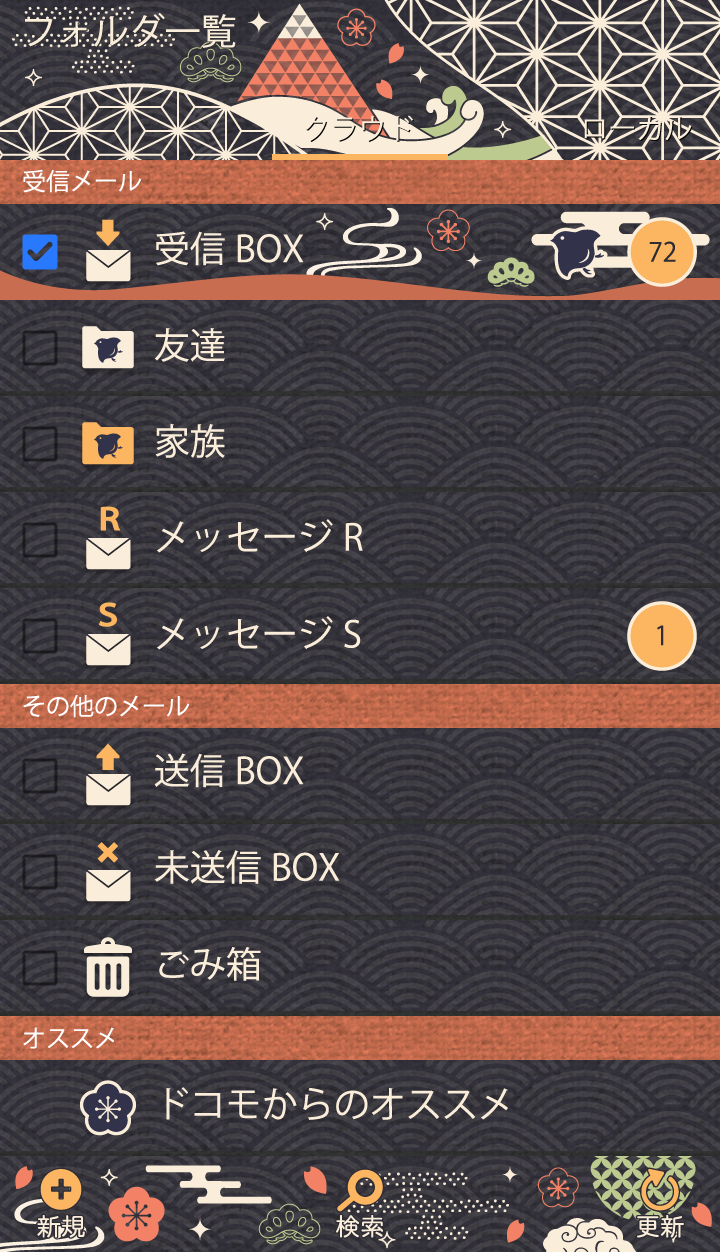720x1252 pixels.
Task: Tick the 未送信 BOX checkbox
Action: coord(40,871)
